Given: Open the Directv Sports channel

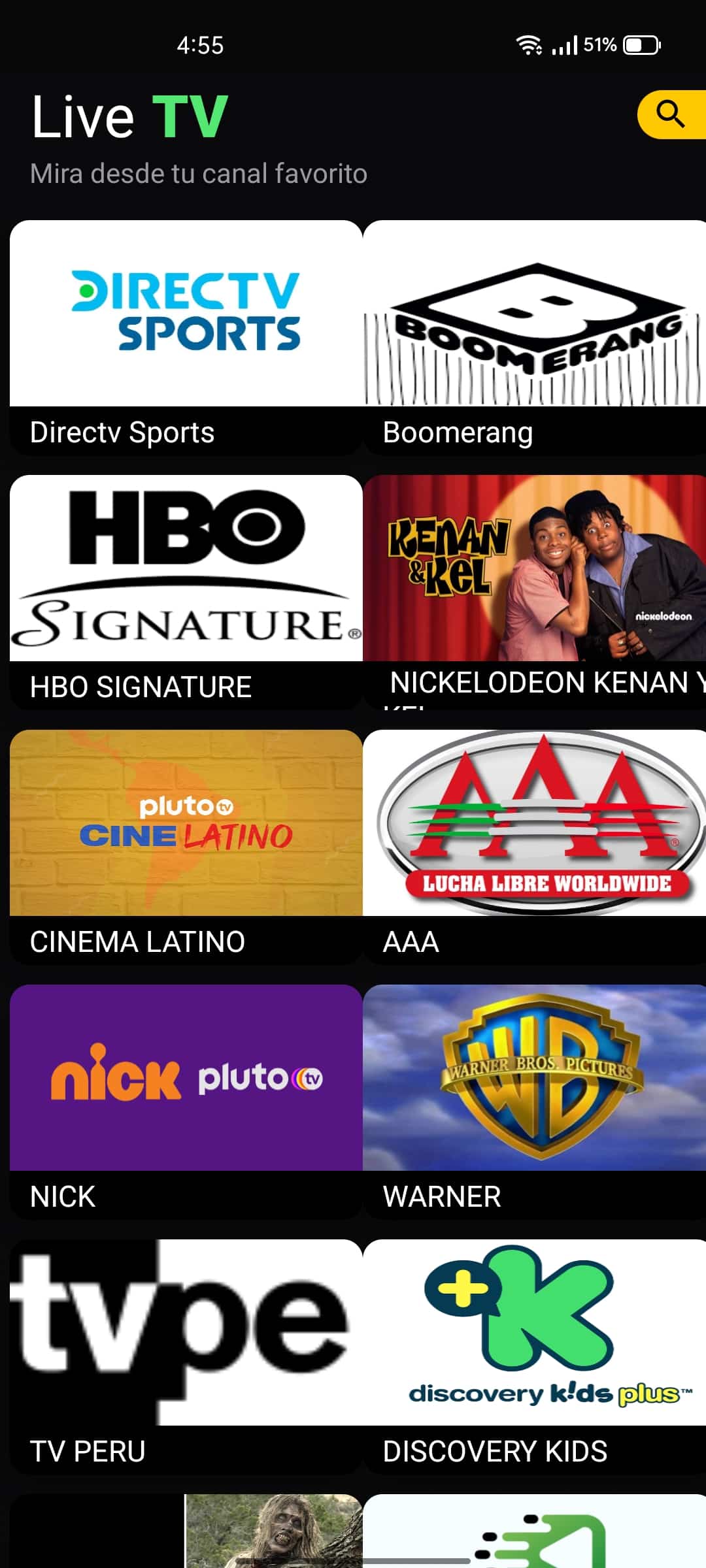Looking at the screenshot, I should click(x=186, y=338).
